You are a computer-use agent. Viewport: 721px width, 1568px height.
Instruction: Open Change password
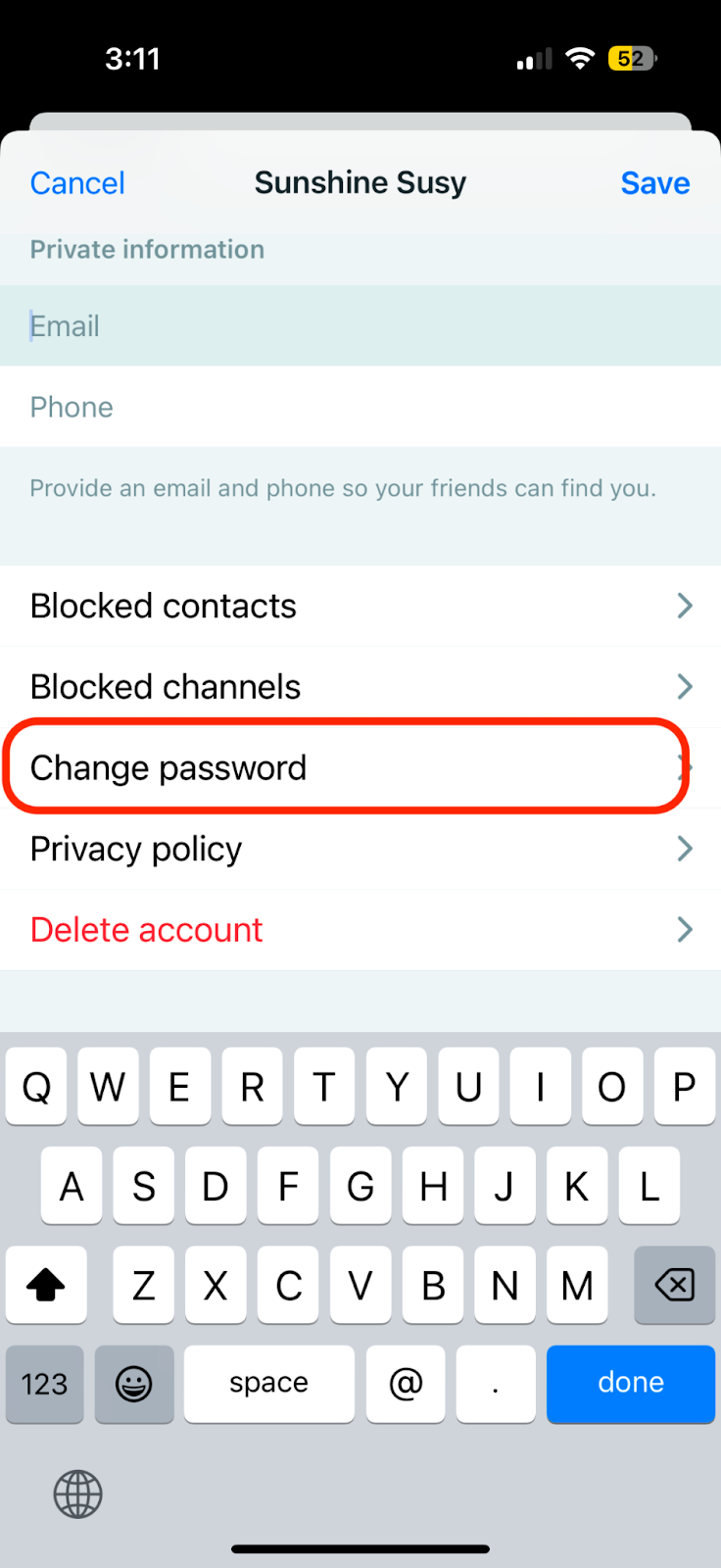(360, 767)
